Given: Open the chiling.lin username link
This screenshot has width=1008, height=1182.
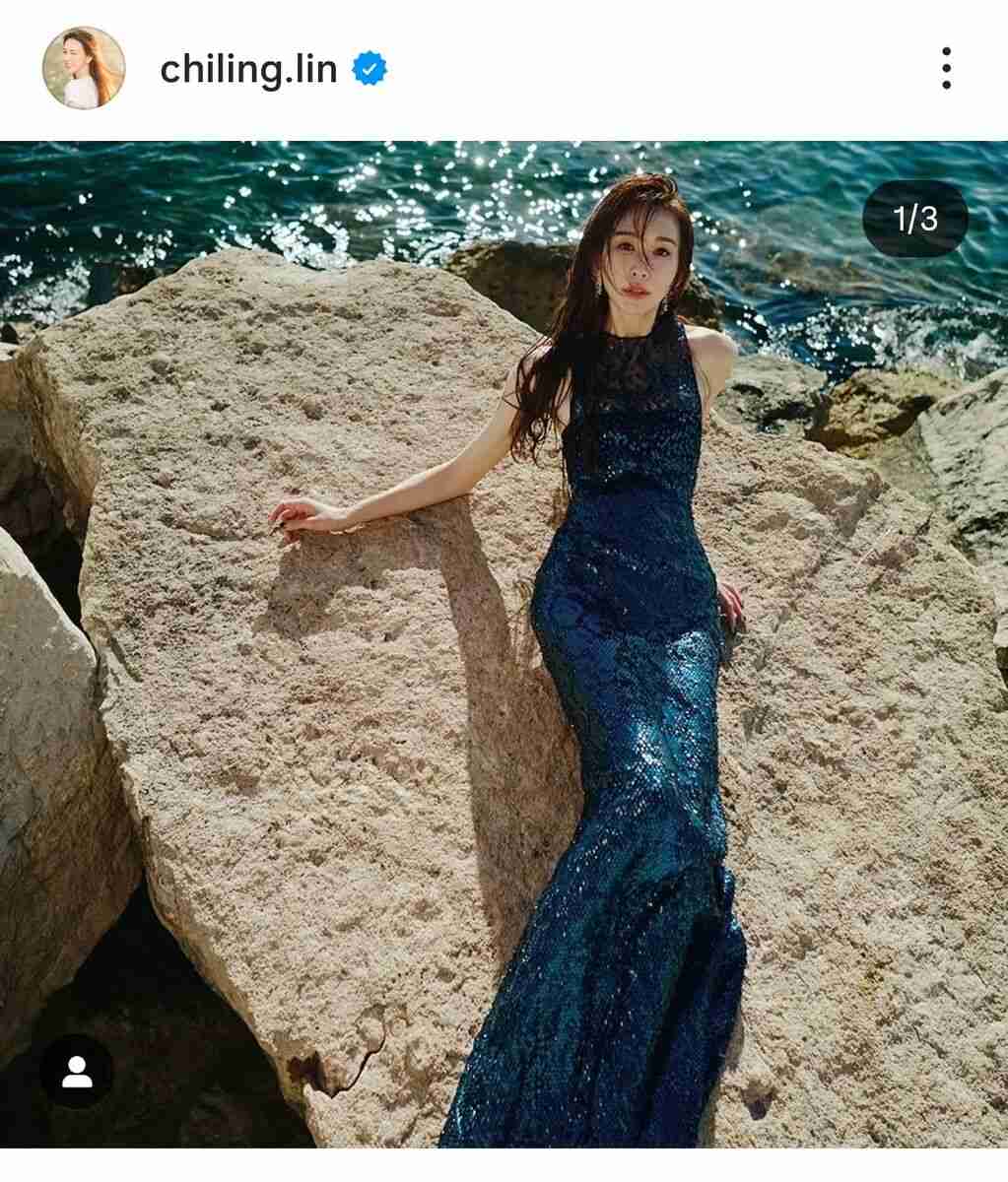Looking at the screenshot, I should tap(248, 69).
